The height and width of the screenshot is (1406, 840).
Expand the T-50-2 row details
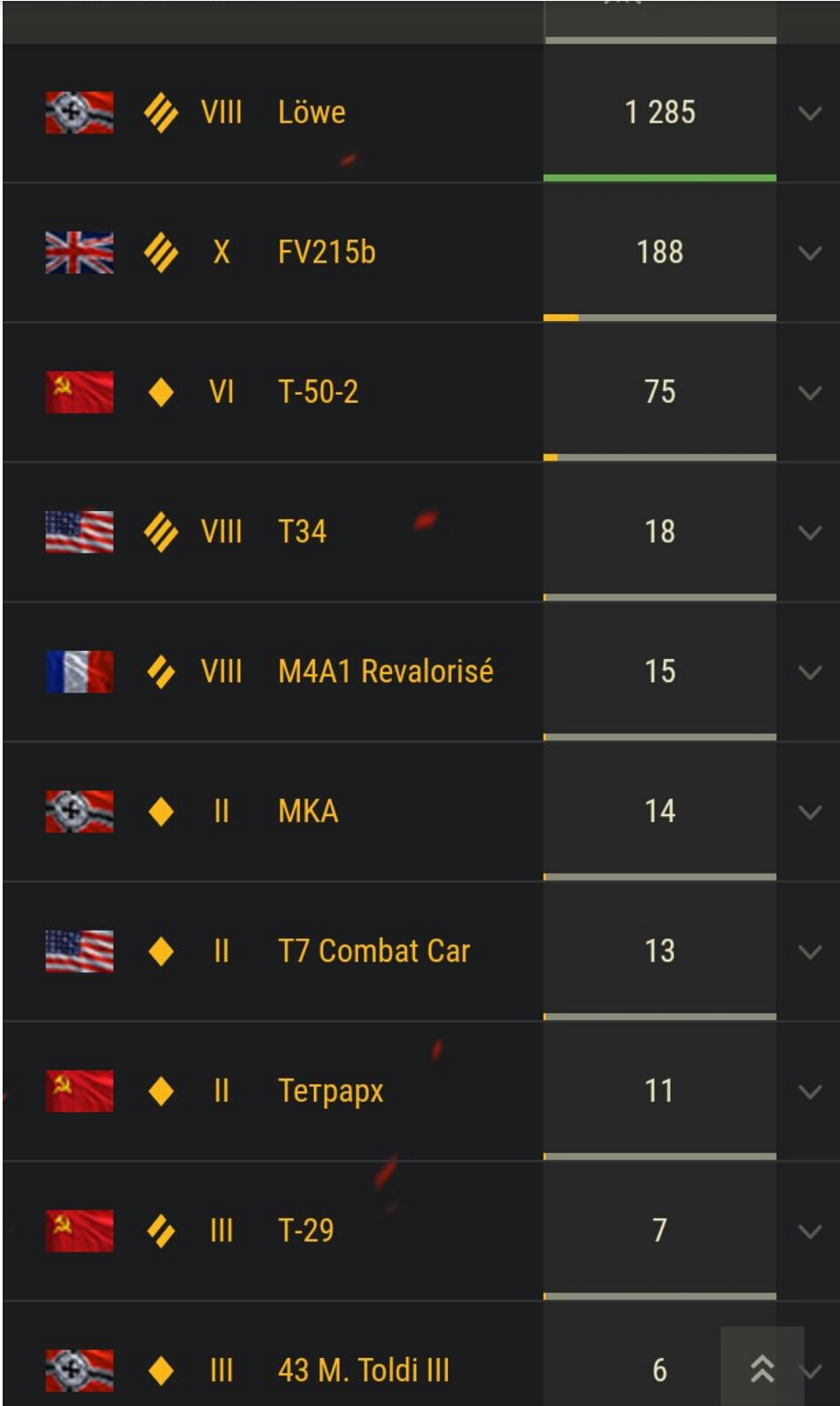[x=809, y=393]
